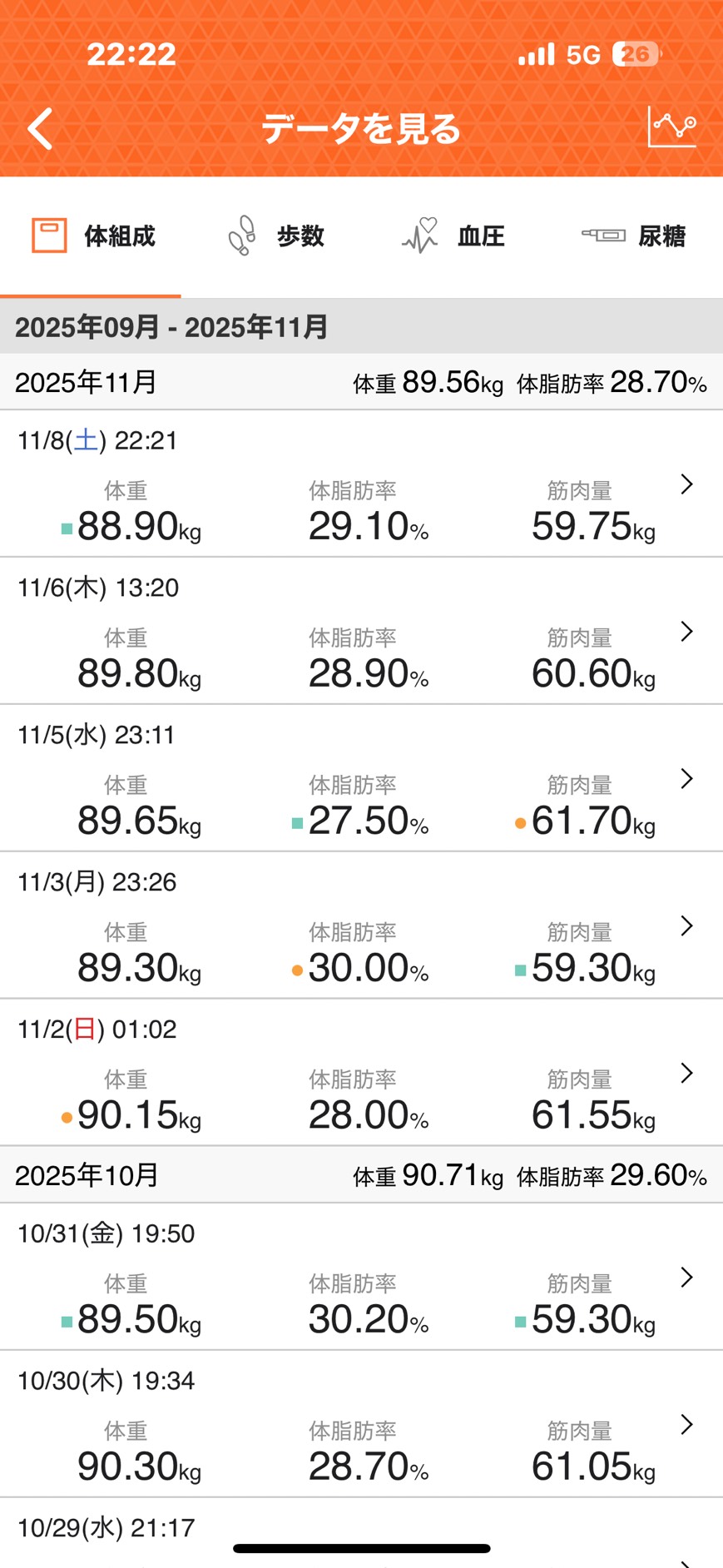This screenshot has height=1568, width=723.
Task: Open the 11/3(月) 23:26 record
Action: [x=361, y=925]
